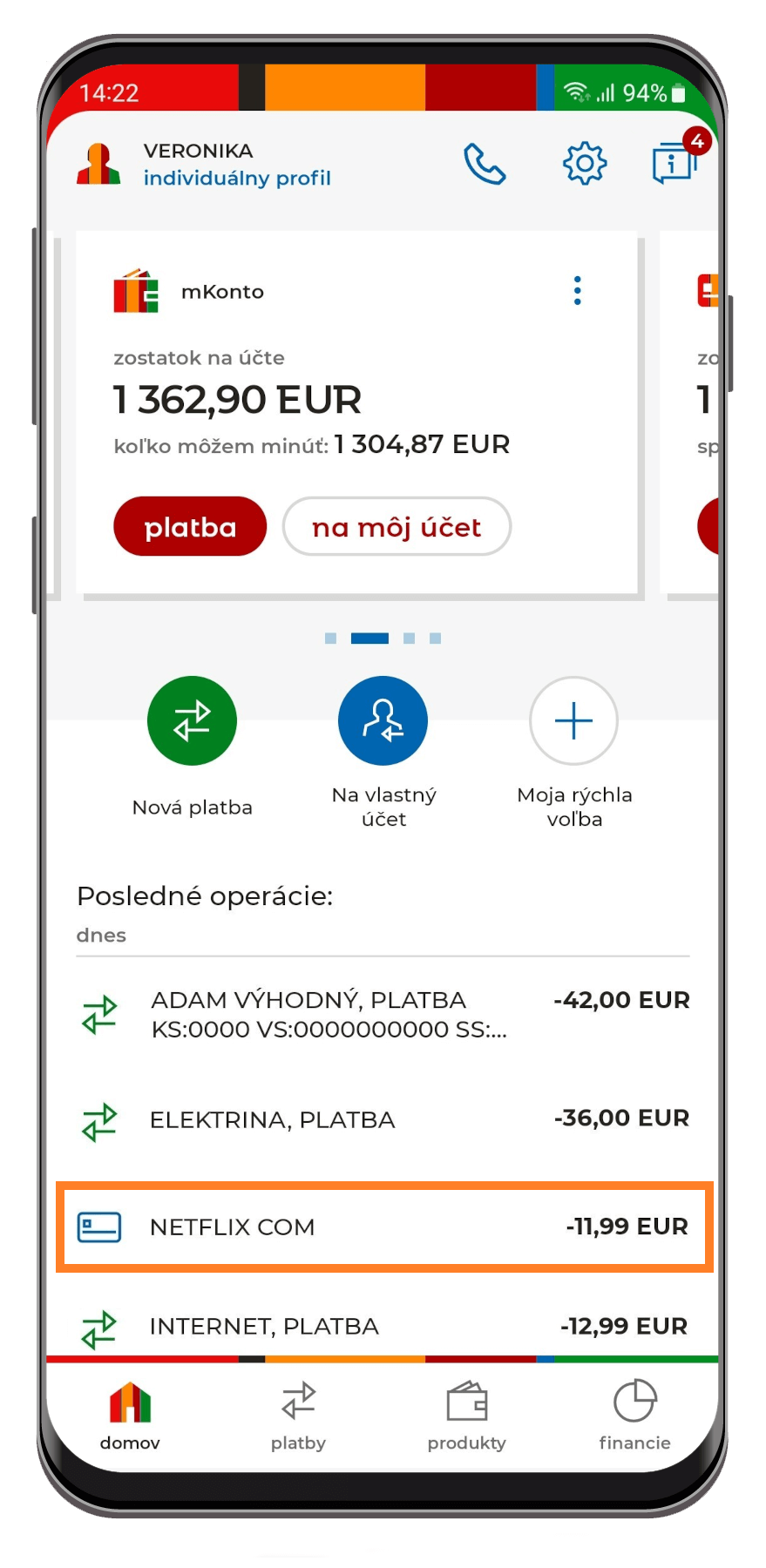Open the mKonto three-dot menu
This screenshot has width=766, height=1568.
coord(577,290)
